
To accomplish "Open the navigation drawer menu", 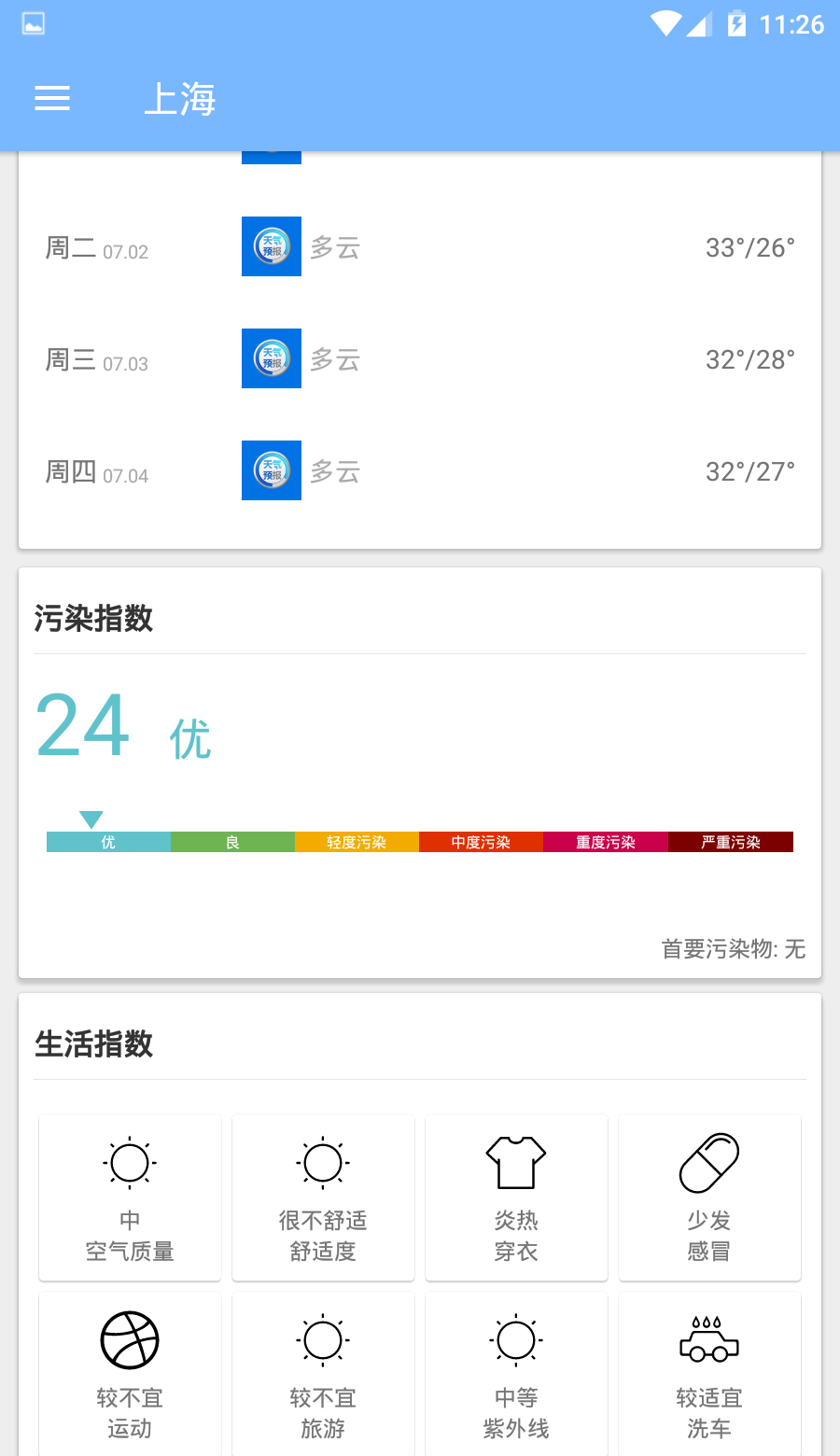I will [52, 99].
